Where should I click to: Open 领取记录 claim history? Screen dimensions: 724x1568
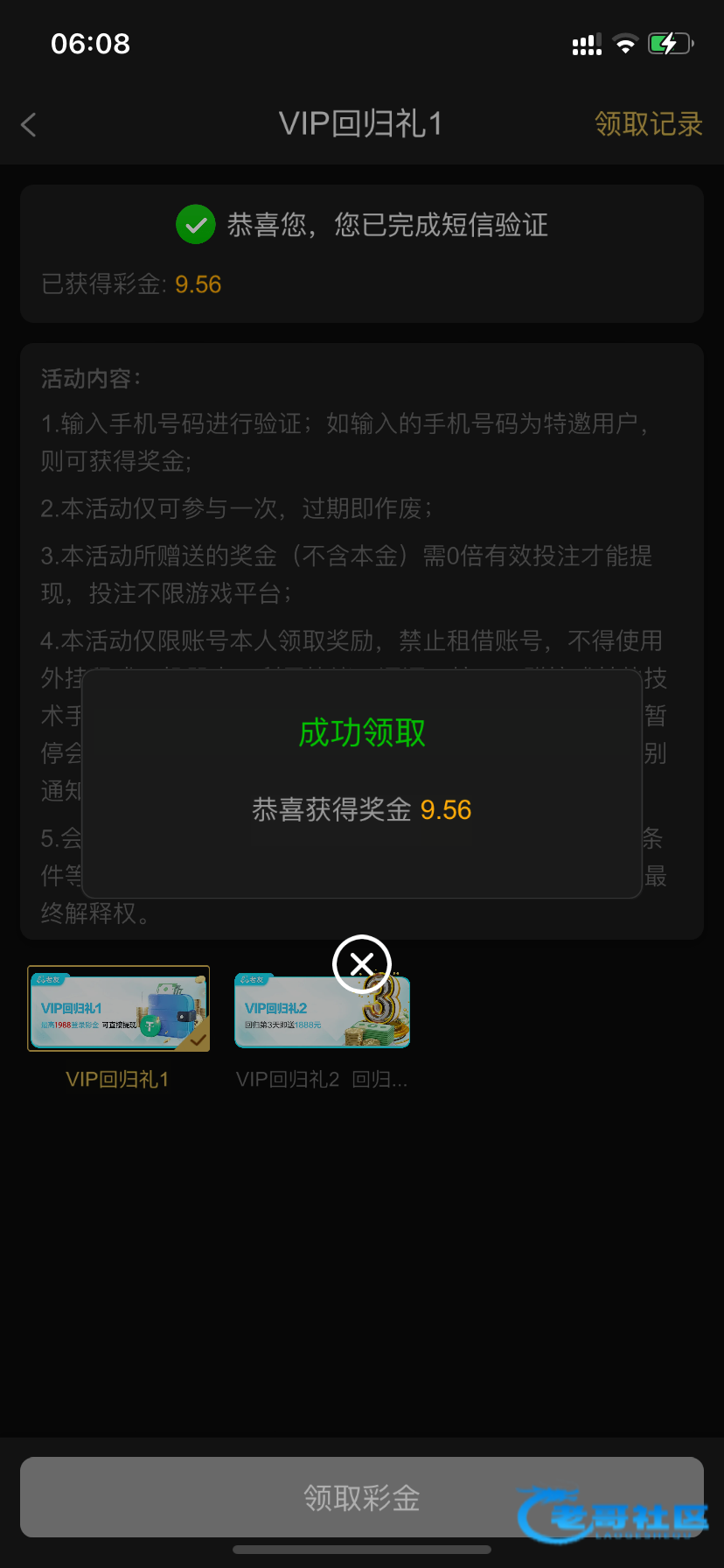pos(648,124)
